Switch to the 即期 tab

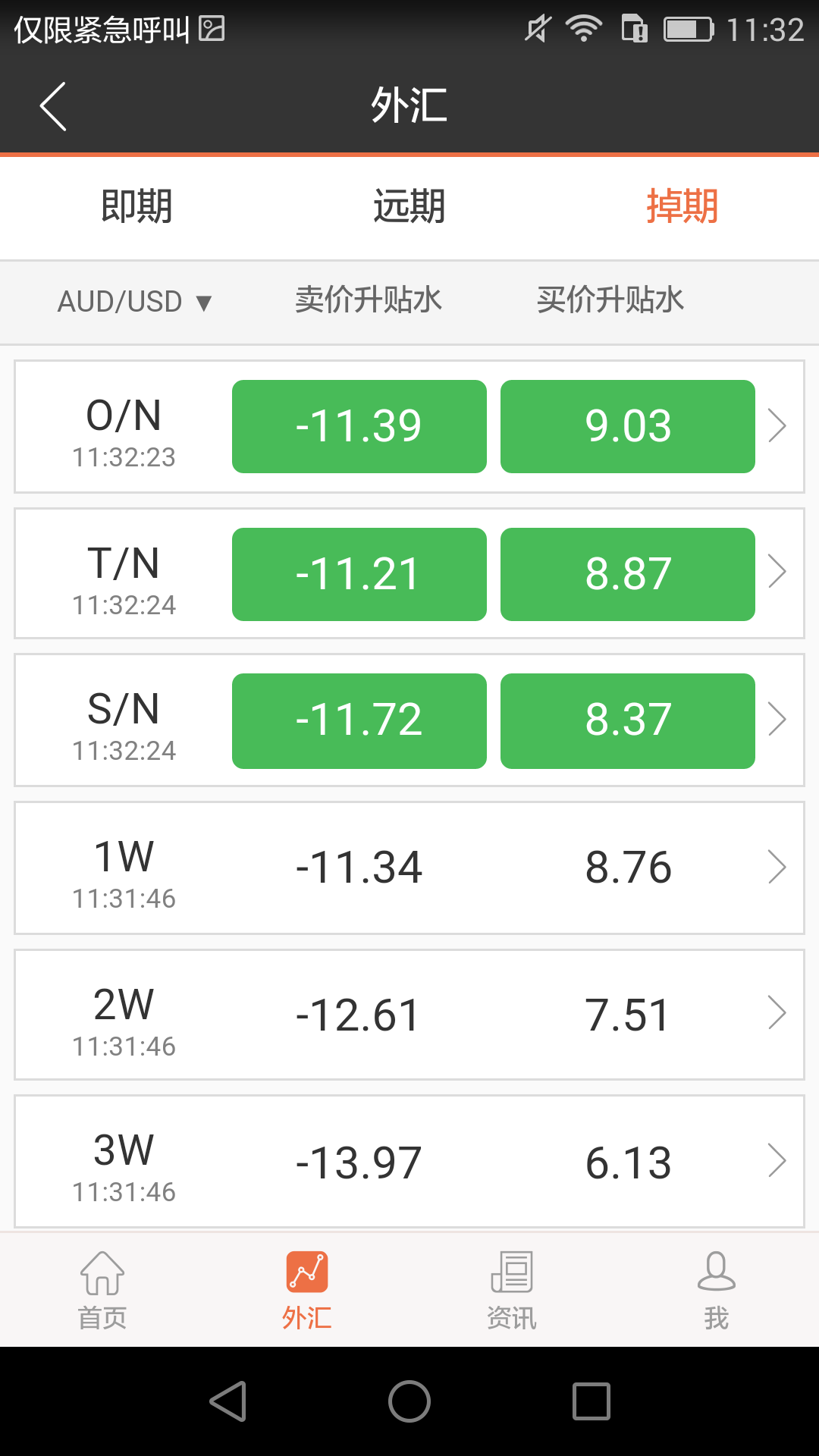(x=136, y=206)
